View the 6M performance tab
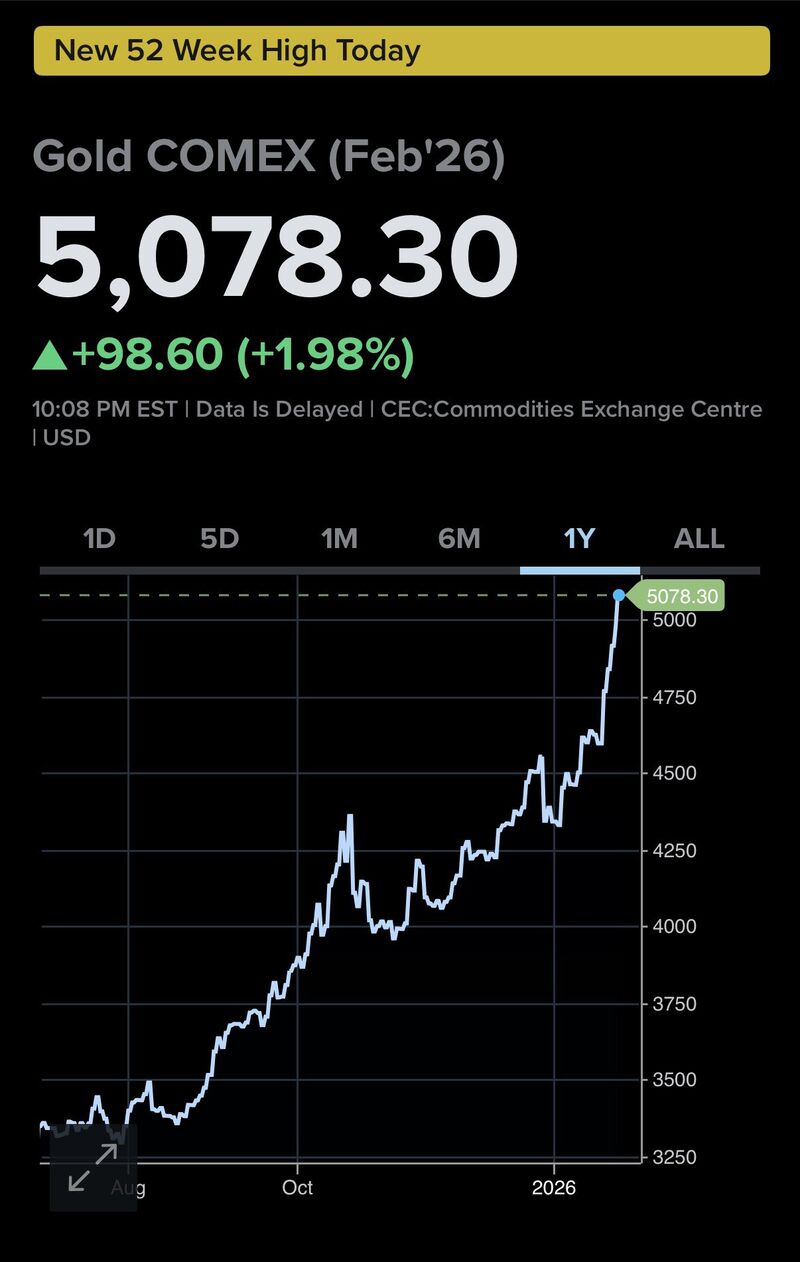This screenshot has height=1262, width=800. coord(458,538)
